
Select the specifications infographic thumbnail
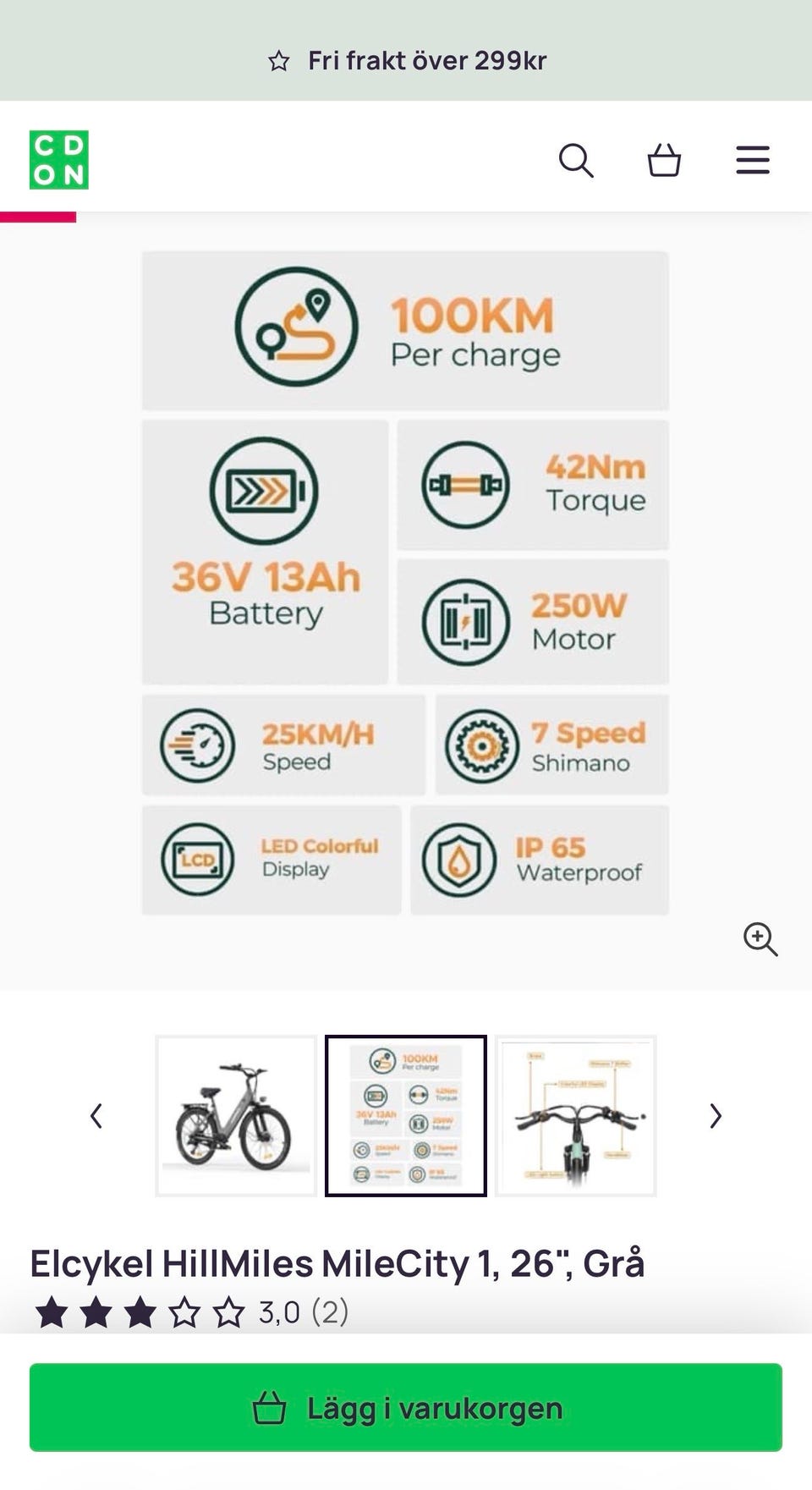click(406, 1116)
